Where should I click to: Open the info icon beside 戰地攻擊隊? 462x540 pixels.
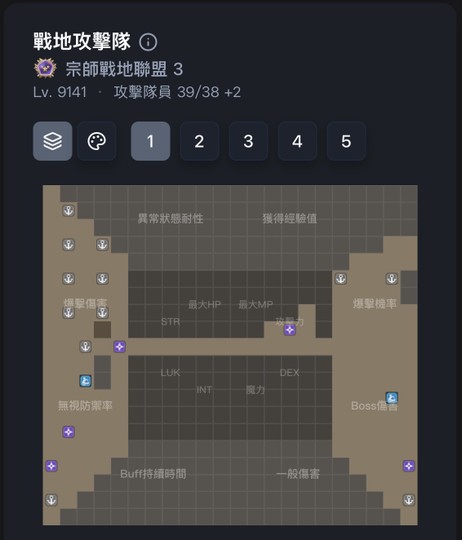click(x=148, y=42)
